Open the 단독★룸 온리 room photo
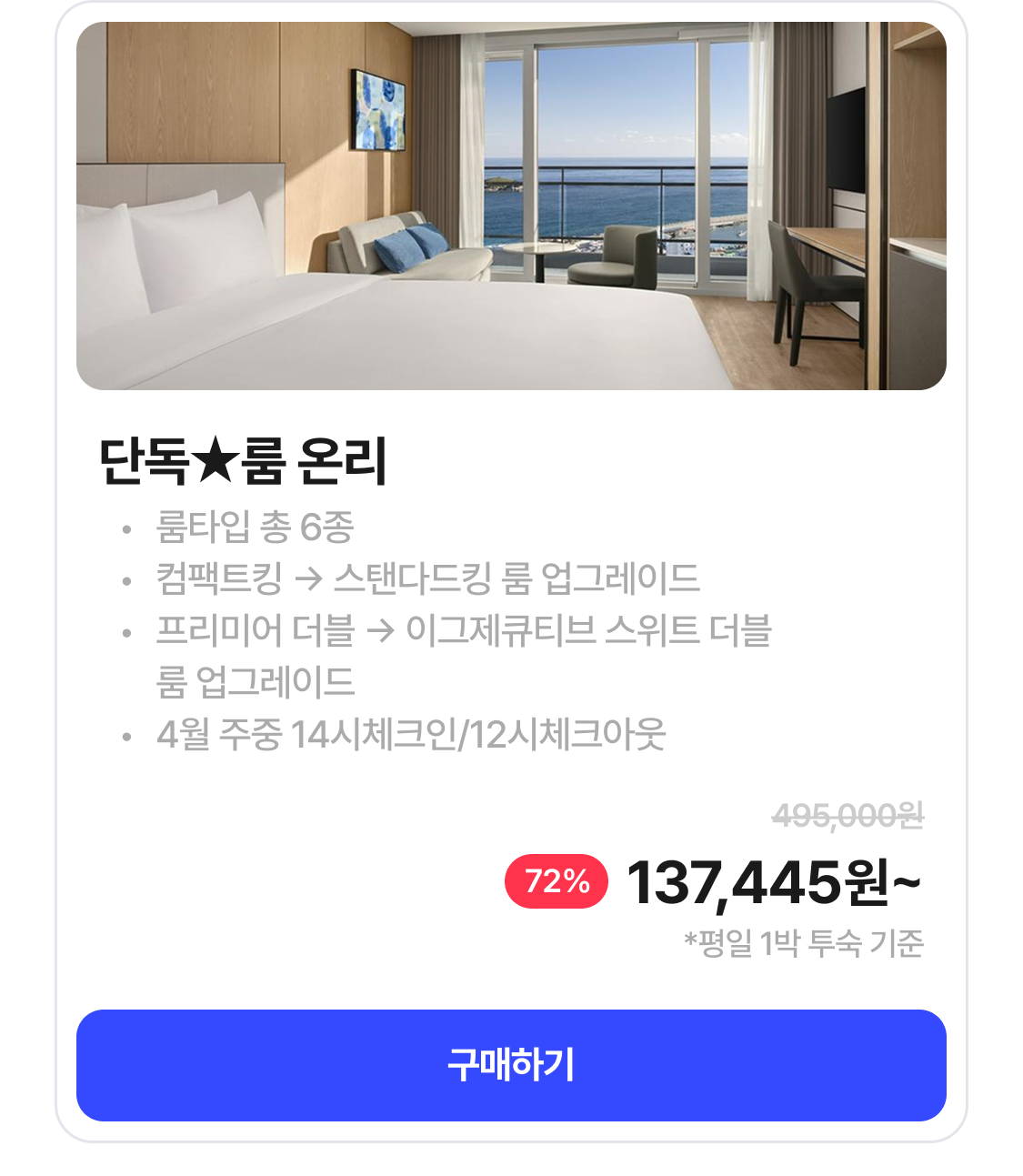Screen dimensions: 1023x1176 [511, 206]
